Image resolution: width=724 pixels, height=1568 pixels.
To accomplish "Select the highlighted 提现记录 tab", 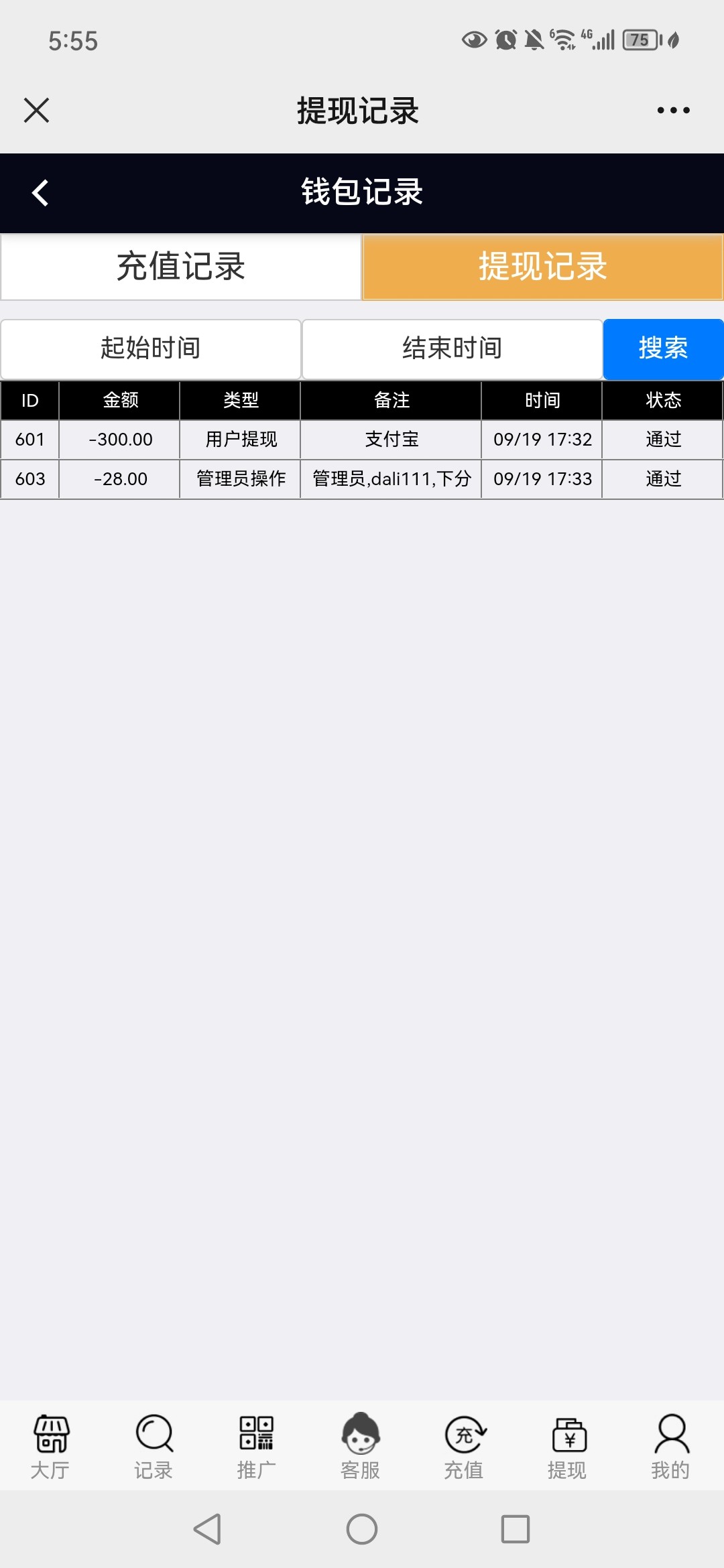I will [542, 267].
